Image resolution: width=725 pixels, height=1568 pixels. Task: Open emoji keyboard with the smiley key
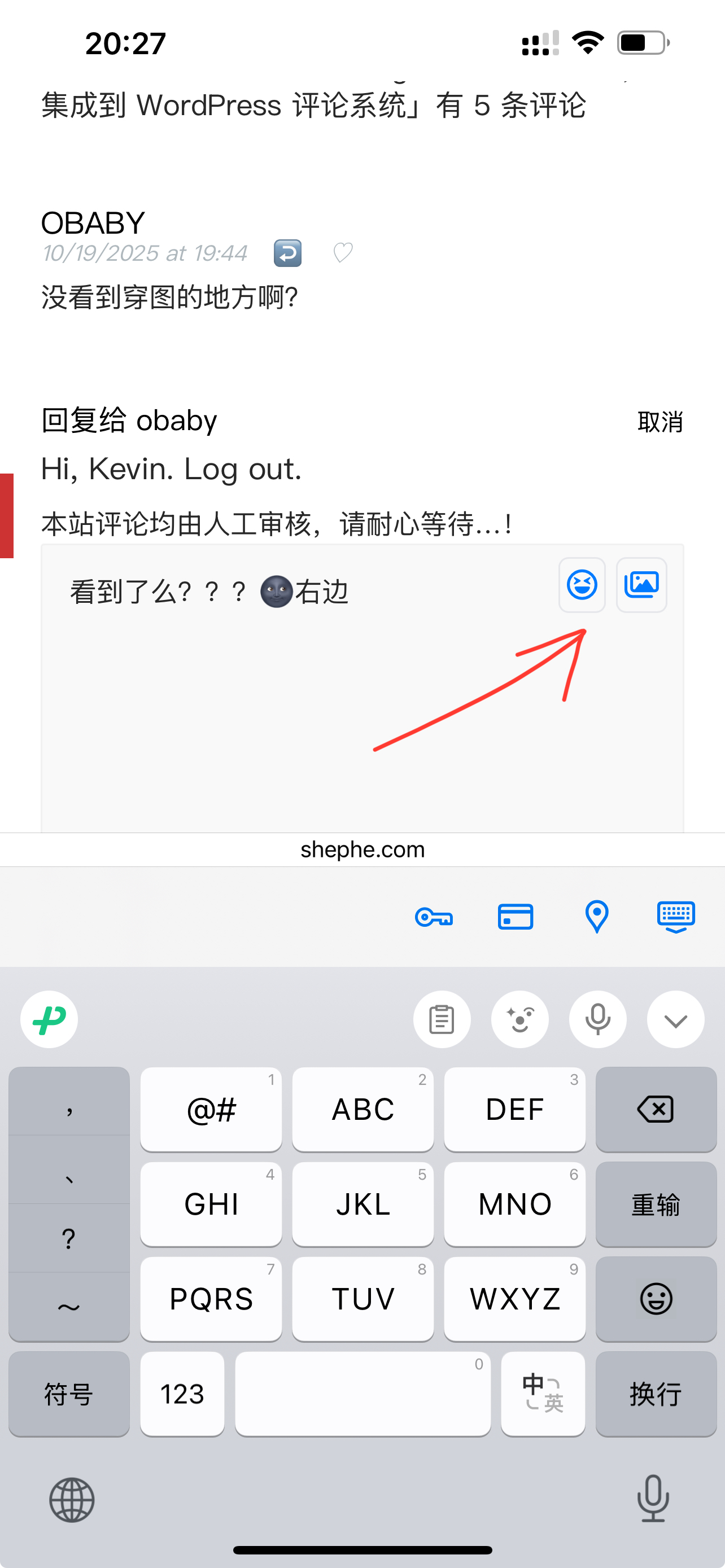(x=656, y=1299)
